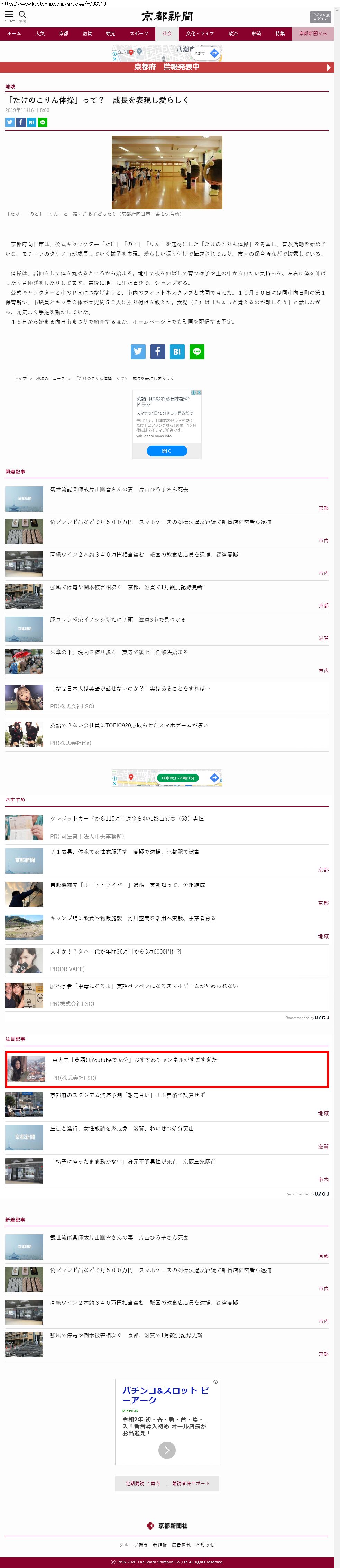The image size is (340, 1568).
Task: Tap 開く on the Japanese drama ad
Action: [x=167, y=450]
